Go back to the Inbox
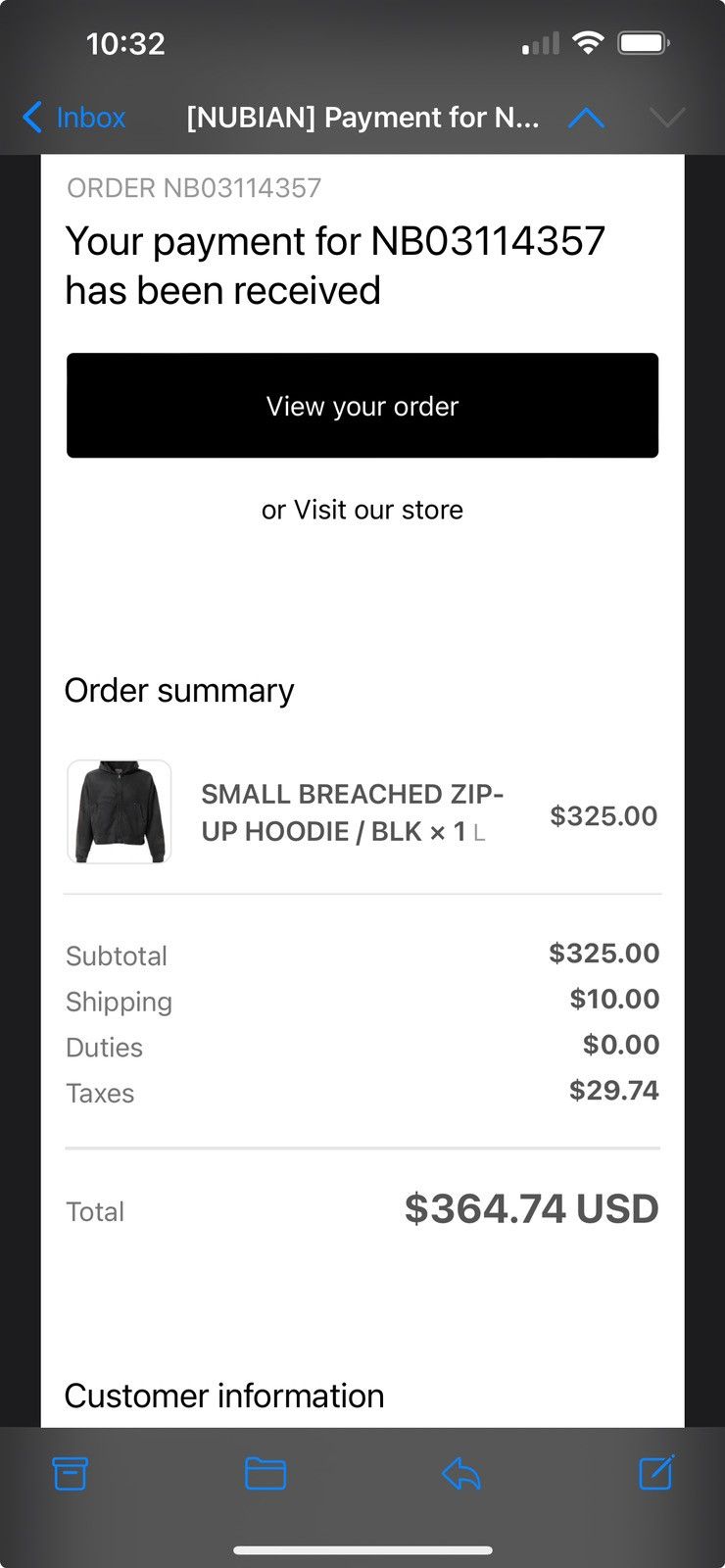Image resolution: width=725 pixels, height=1568 pixels. click(74, 118)
